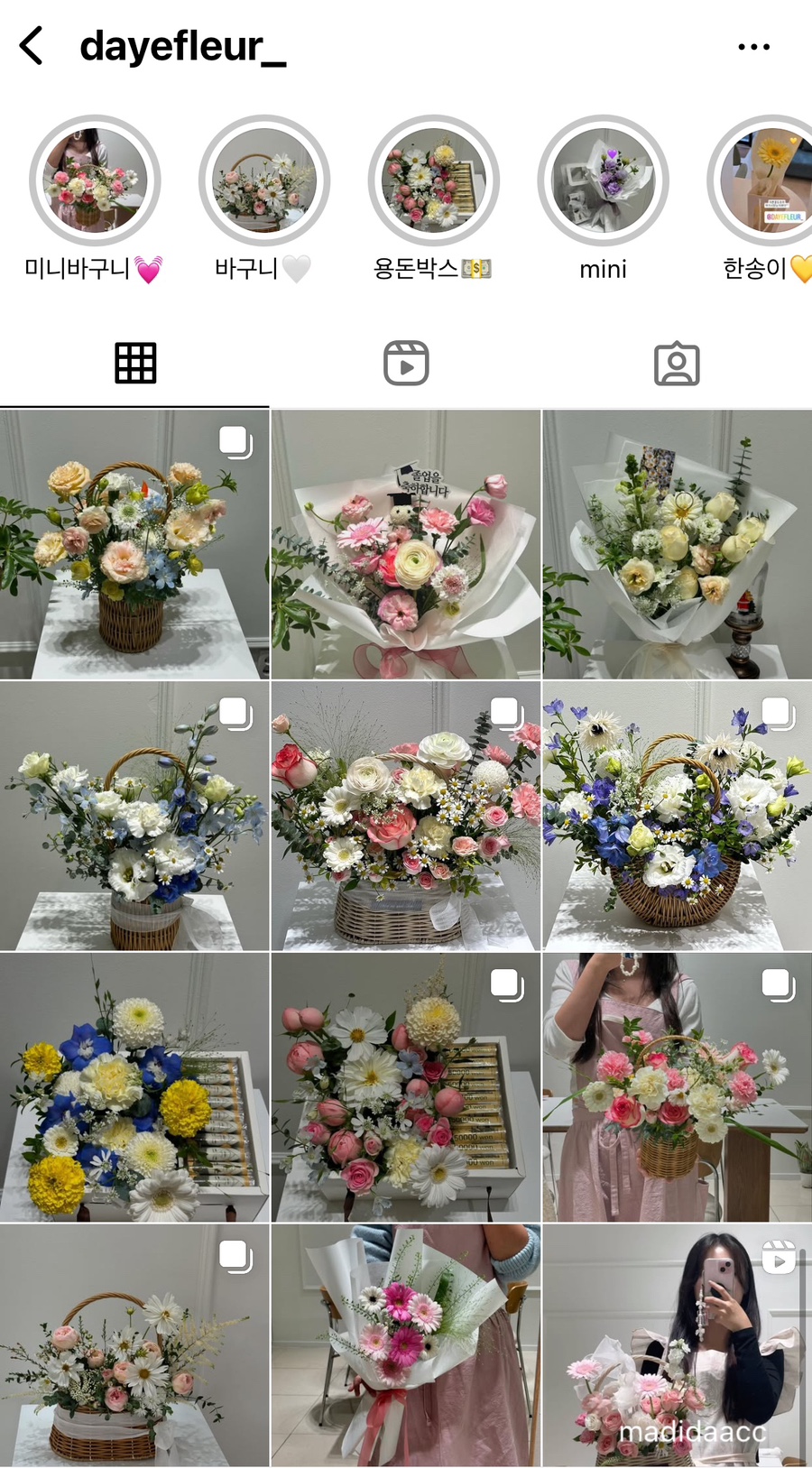View the 용돈박스 story highlight
The height and width of the screenshot is (1468, 812).
[x=433, y=181]
